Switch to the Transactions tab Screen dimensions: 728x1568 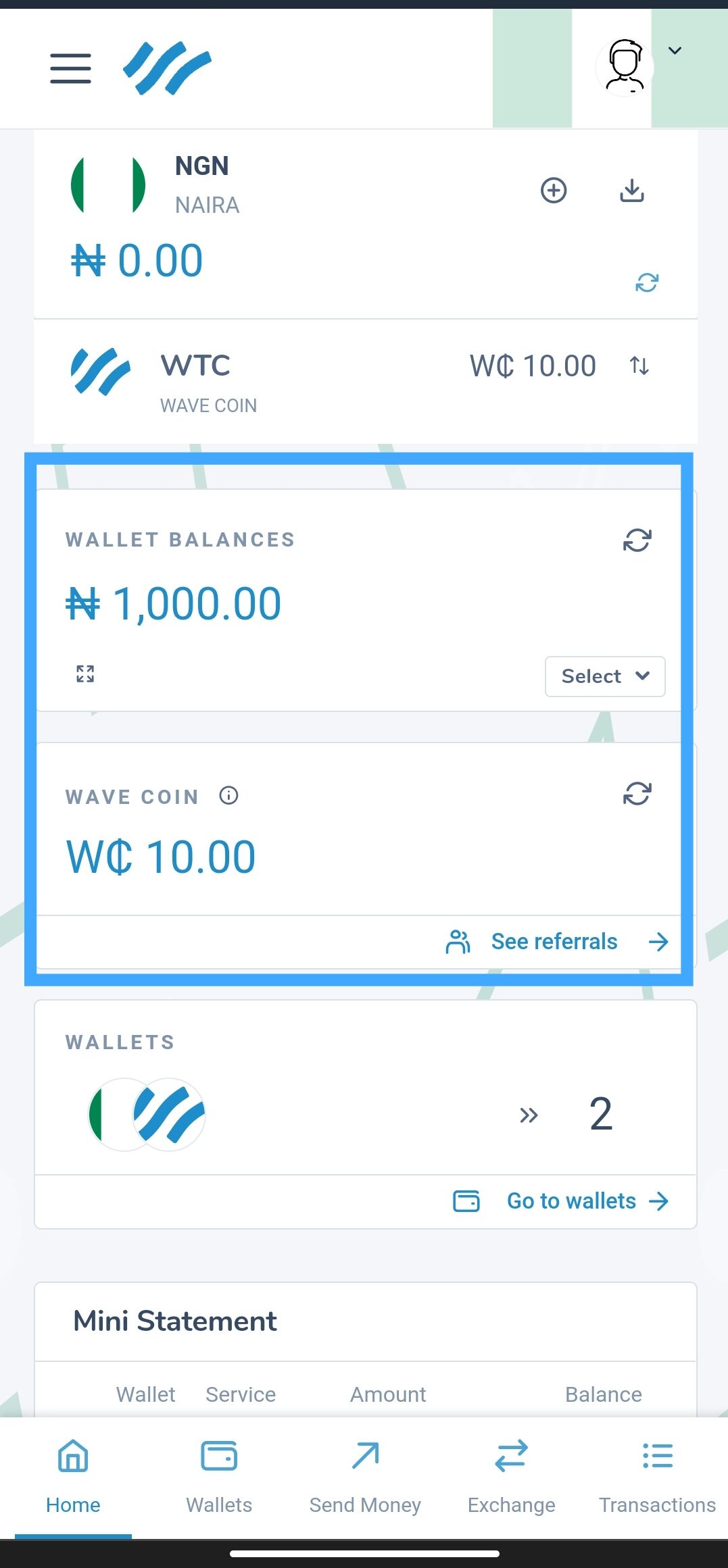657,1477
